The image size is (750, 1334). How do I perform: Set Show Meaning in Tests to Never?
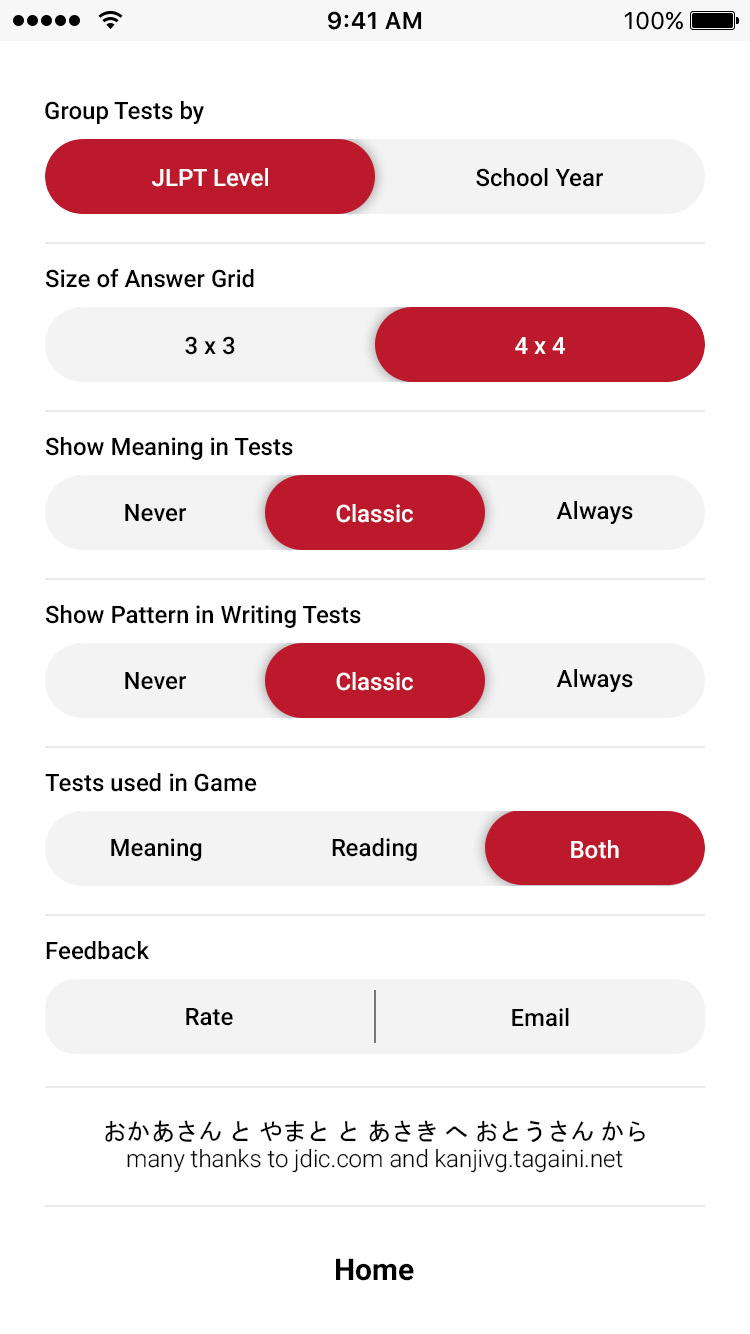155,512
